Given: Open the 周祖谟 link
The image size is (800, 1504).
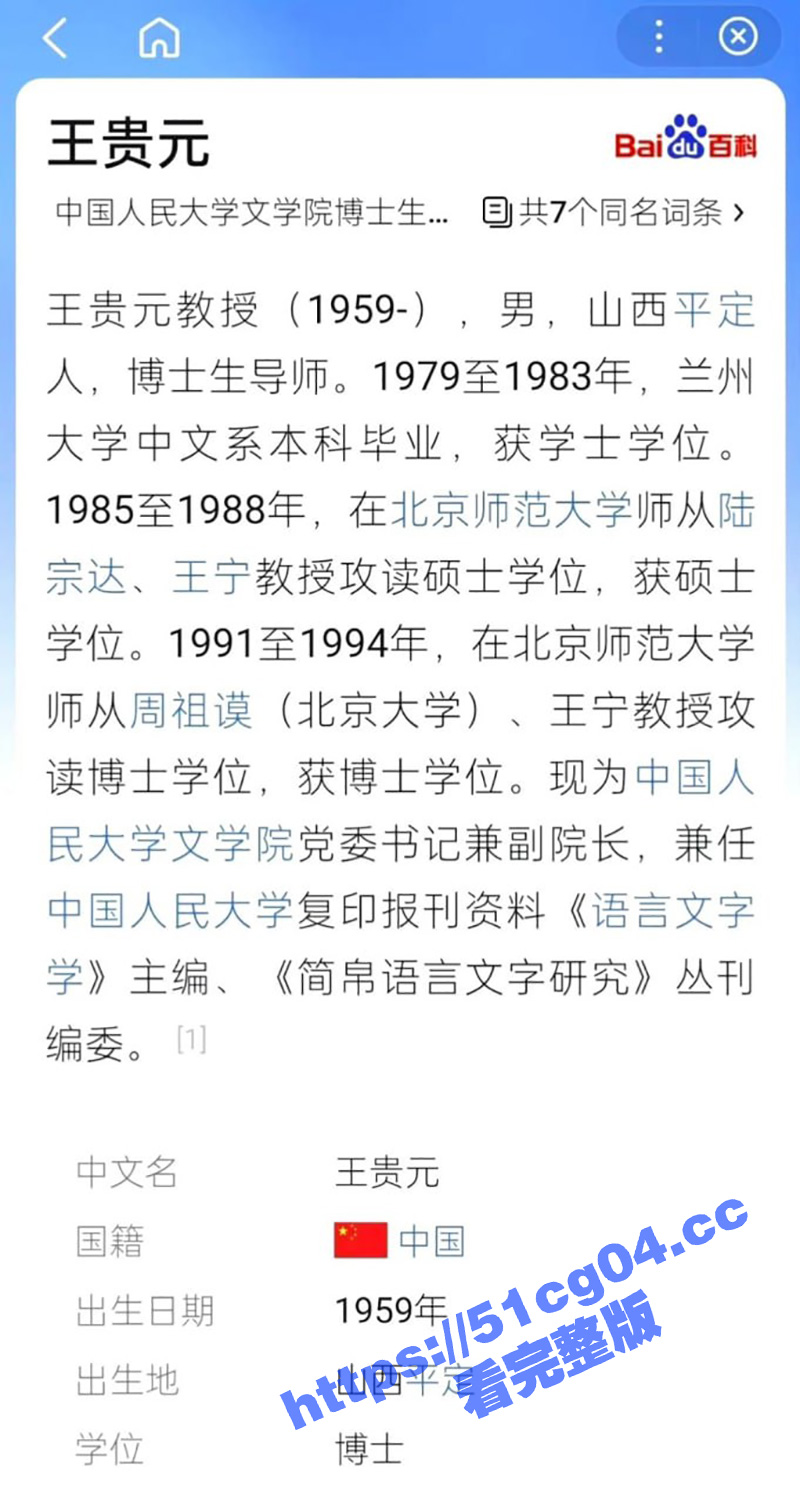Looking at the screenshot, I should pos(190,711).
